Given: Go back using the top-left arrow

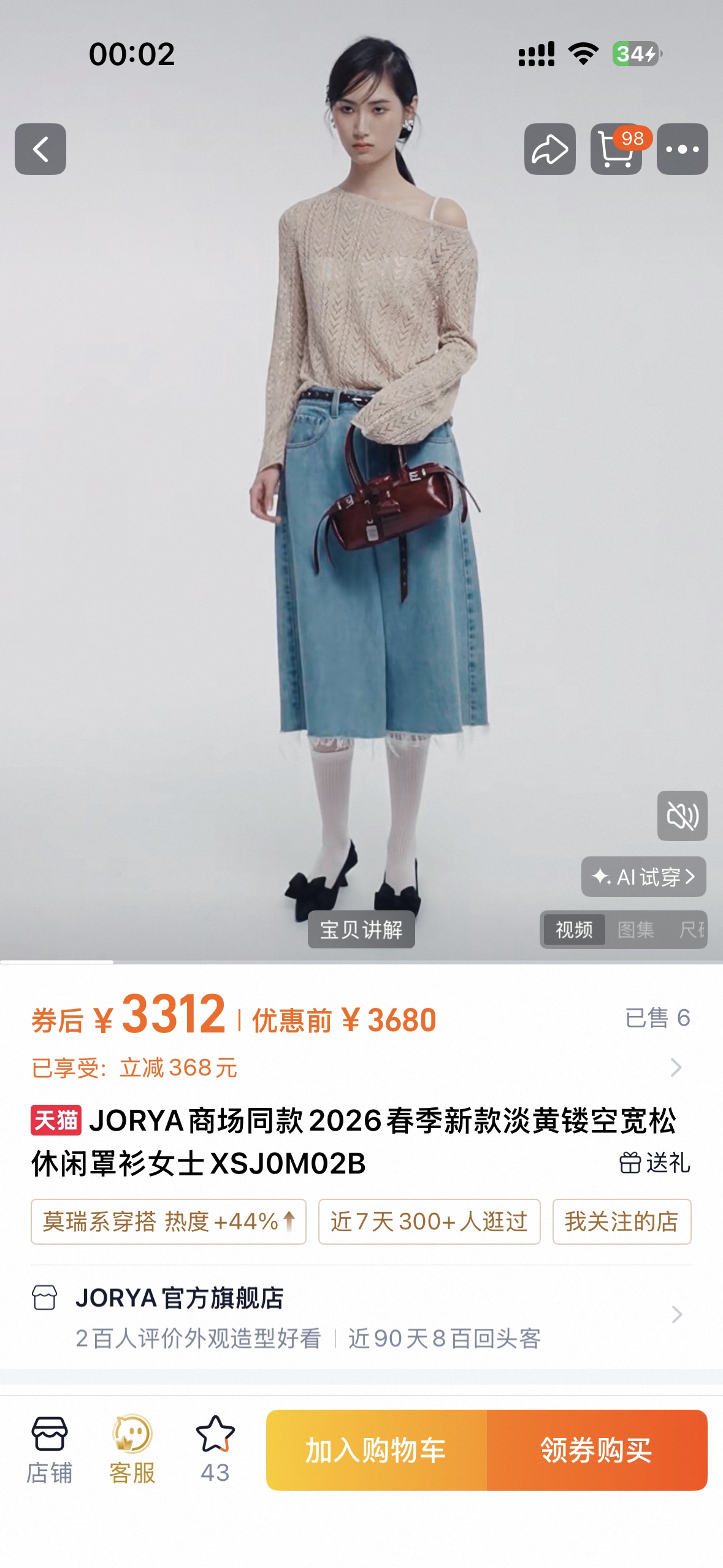Looking at the screenshot, I should pyautogui.click(x=40, y=149).
